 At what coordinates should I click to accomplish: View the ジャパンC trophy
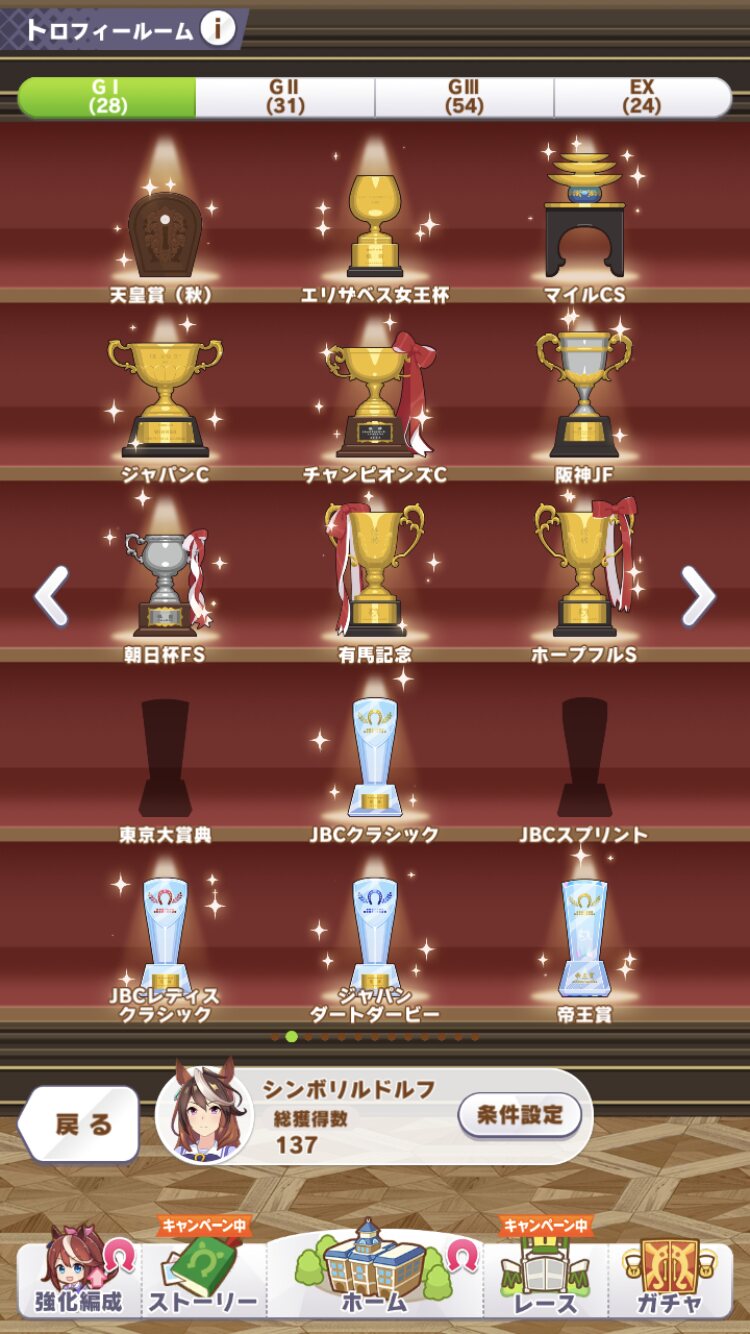pyautogui.click(x=165, y=400)
